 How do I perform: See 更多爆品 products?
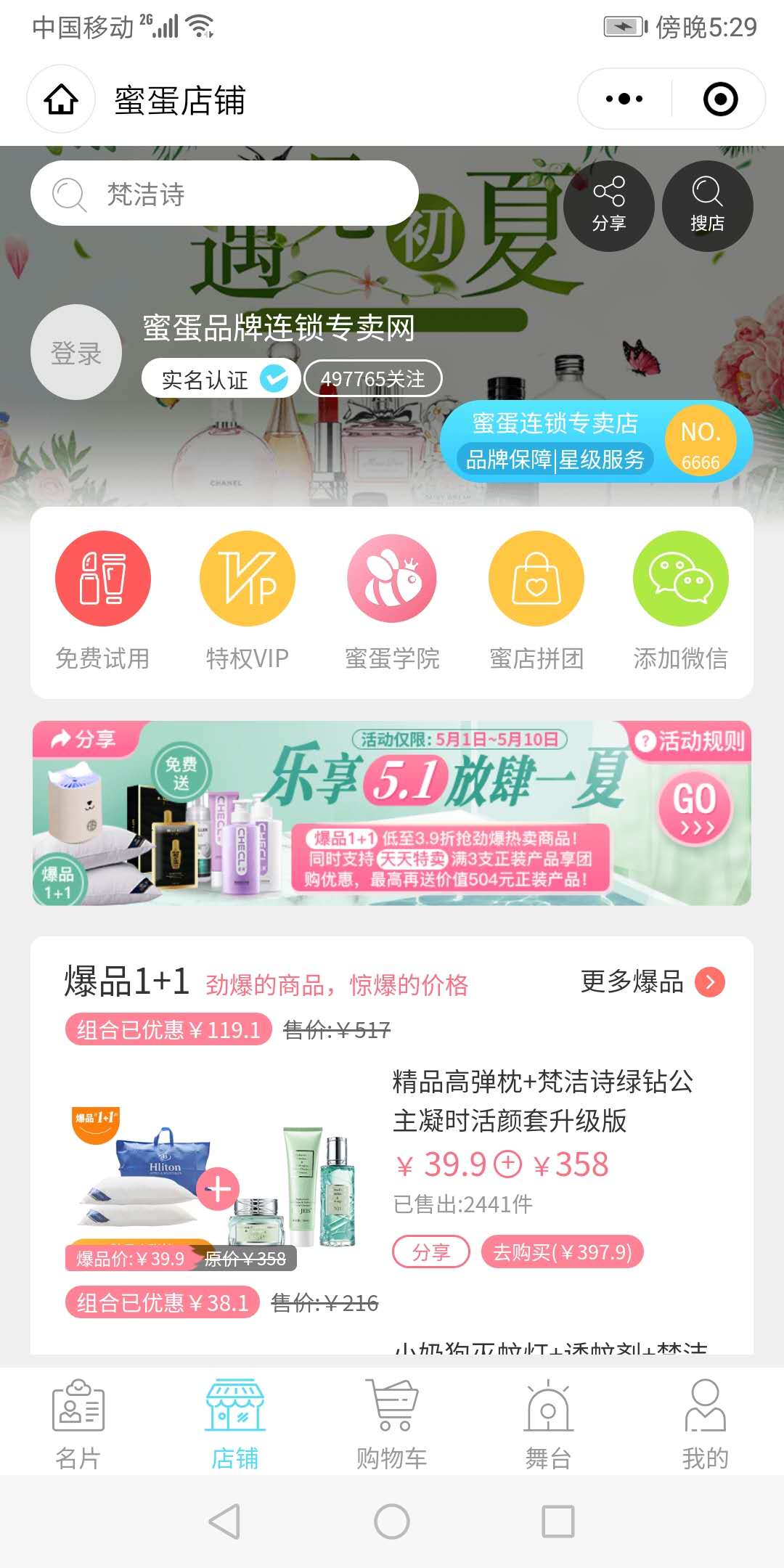652,982
